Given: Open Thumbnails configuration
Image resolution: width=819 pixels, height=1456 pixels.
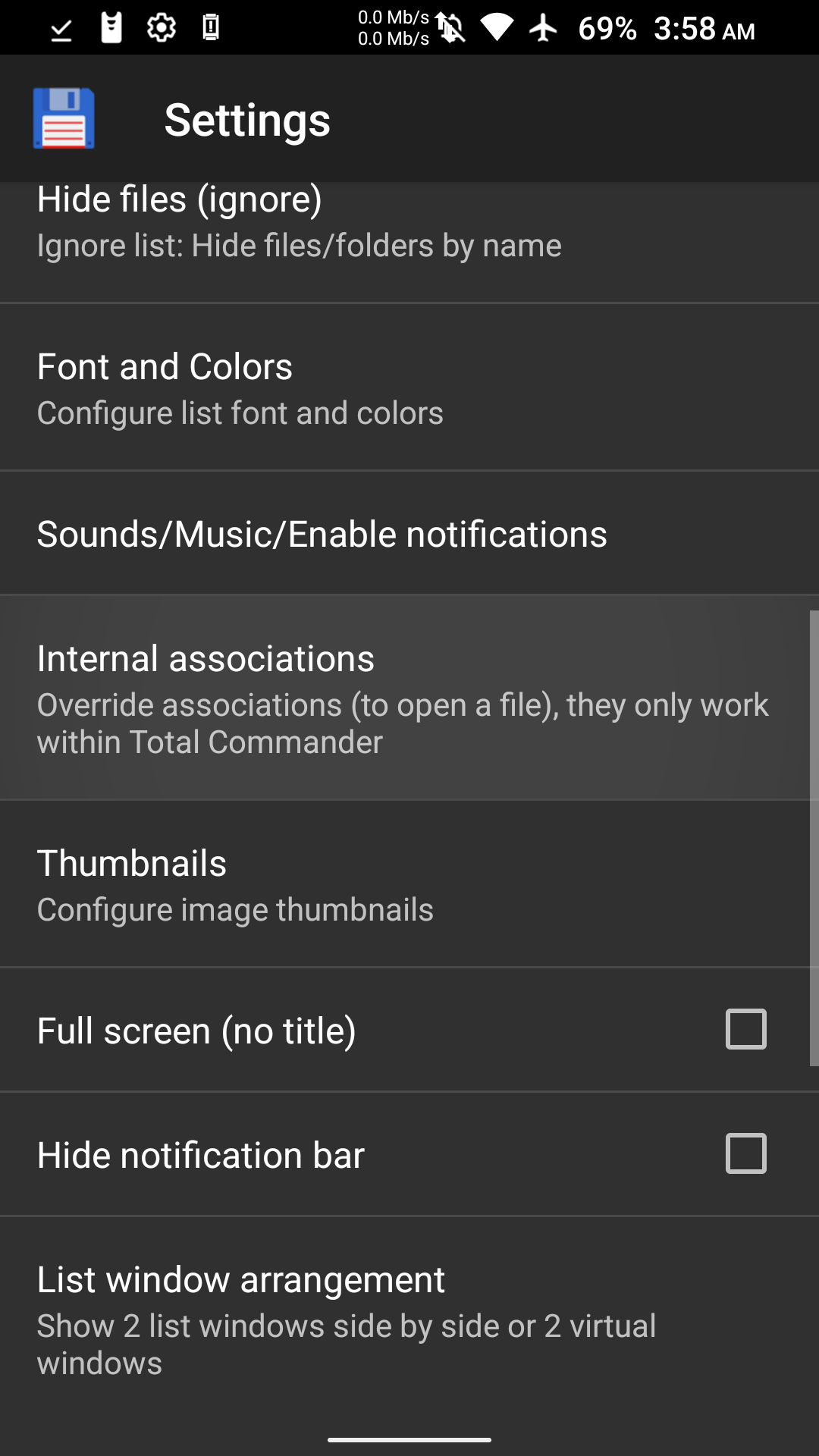Looking at the screenshot, I should pyautogui.click(x=409, y=884).
